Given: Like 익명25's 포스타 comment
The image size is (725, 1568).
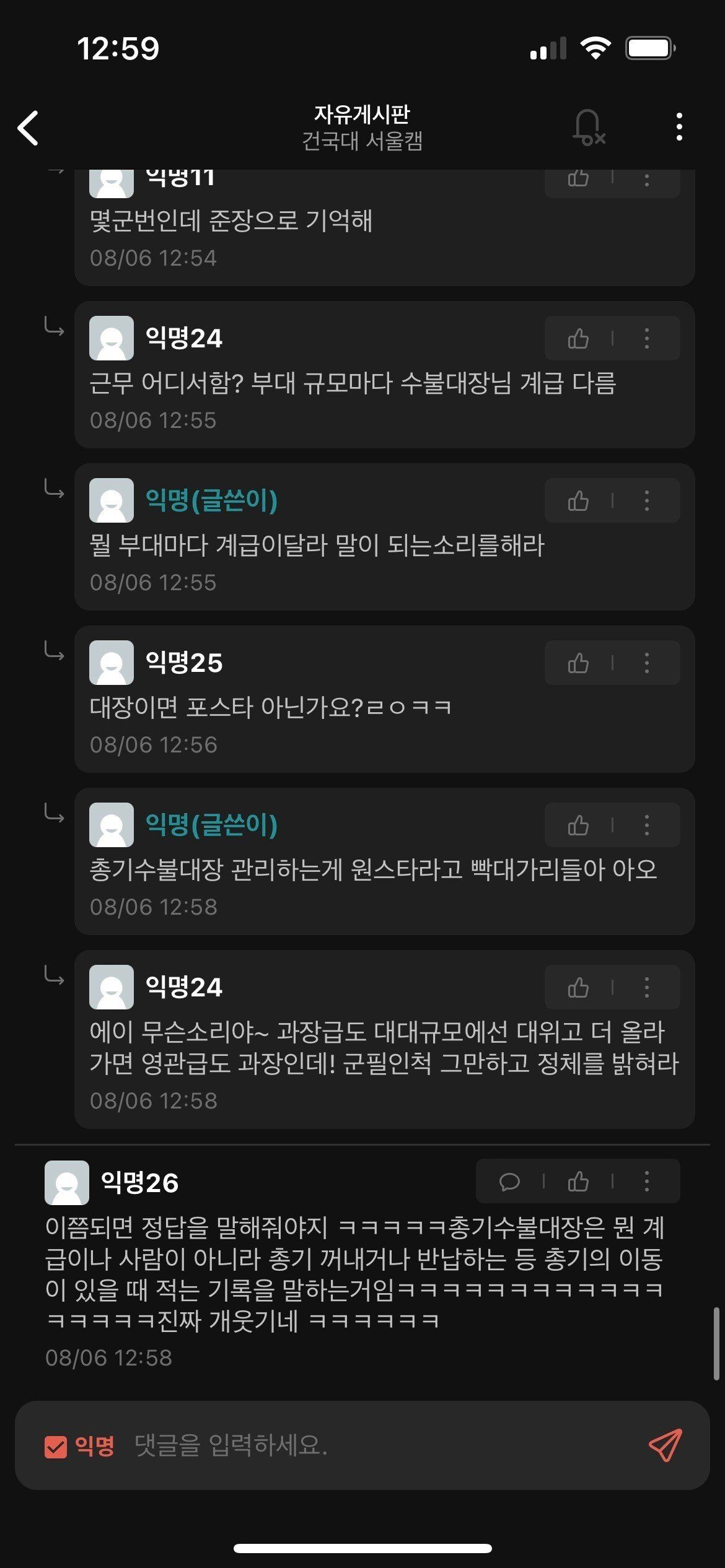Looking at the screenshot, I should [578, 663].
